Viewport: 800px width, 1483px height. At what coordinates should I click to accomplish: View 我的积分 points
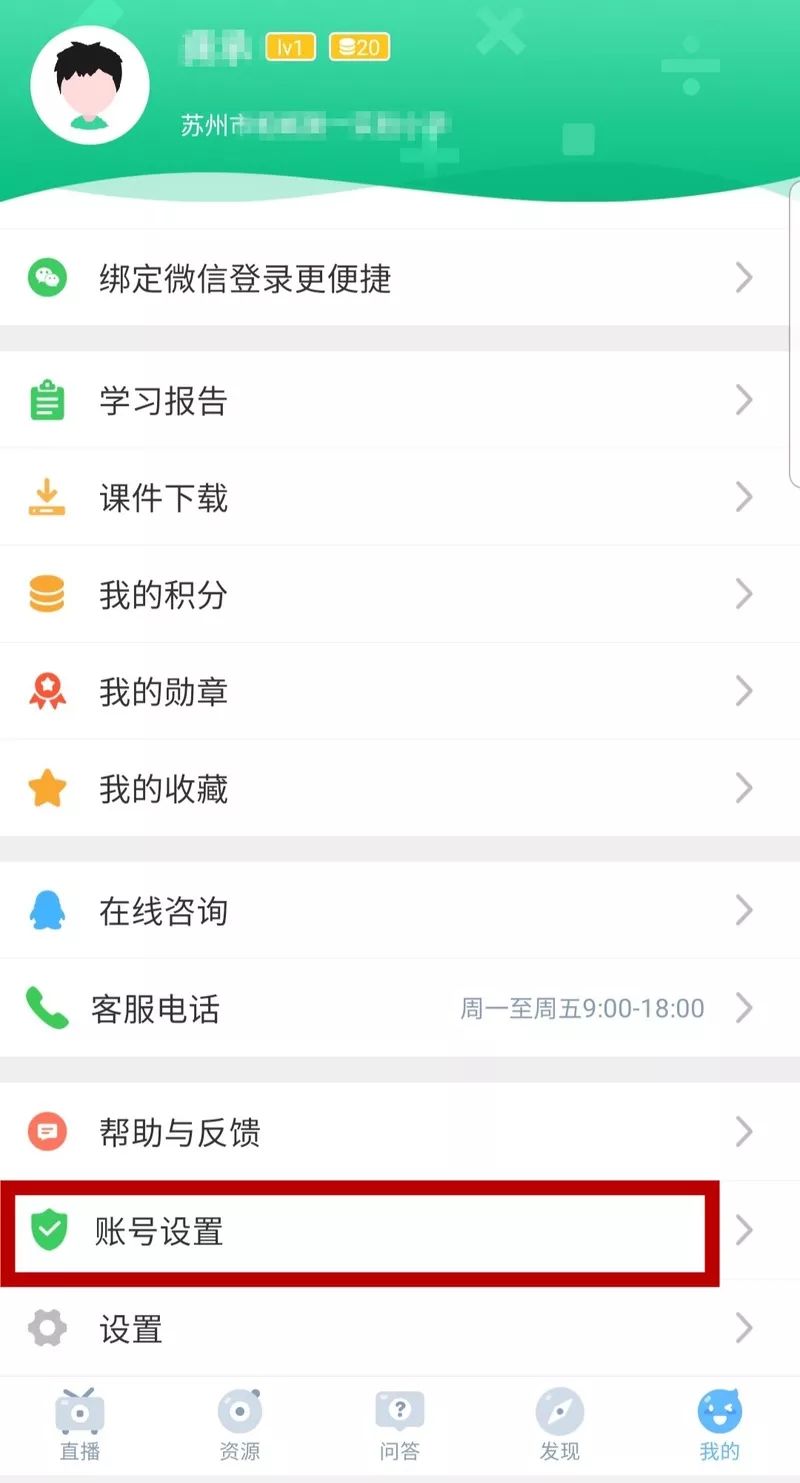point(400,594)
